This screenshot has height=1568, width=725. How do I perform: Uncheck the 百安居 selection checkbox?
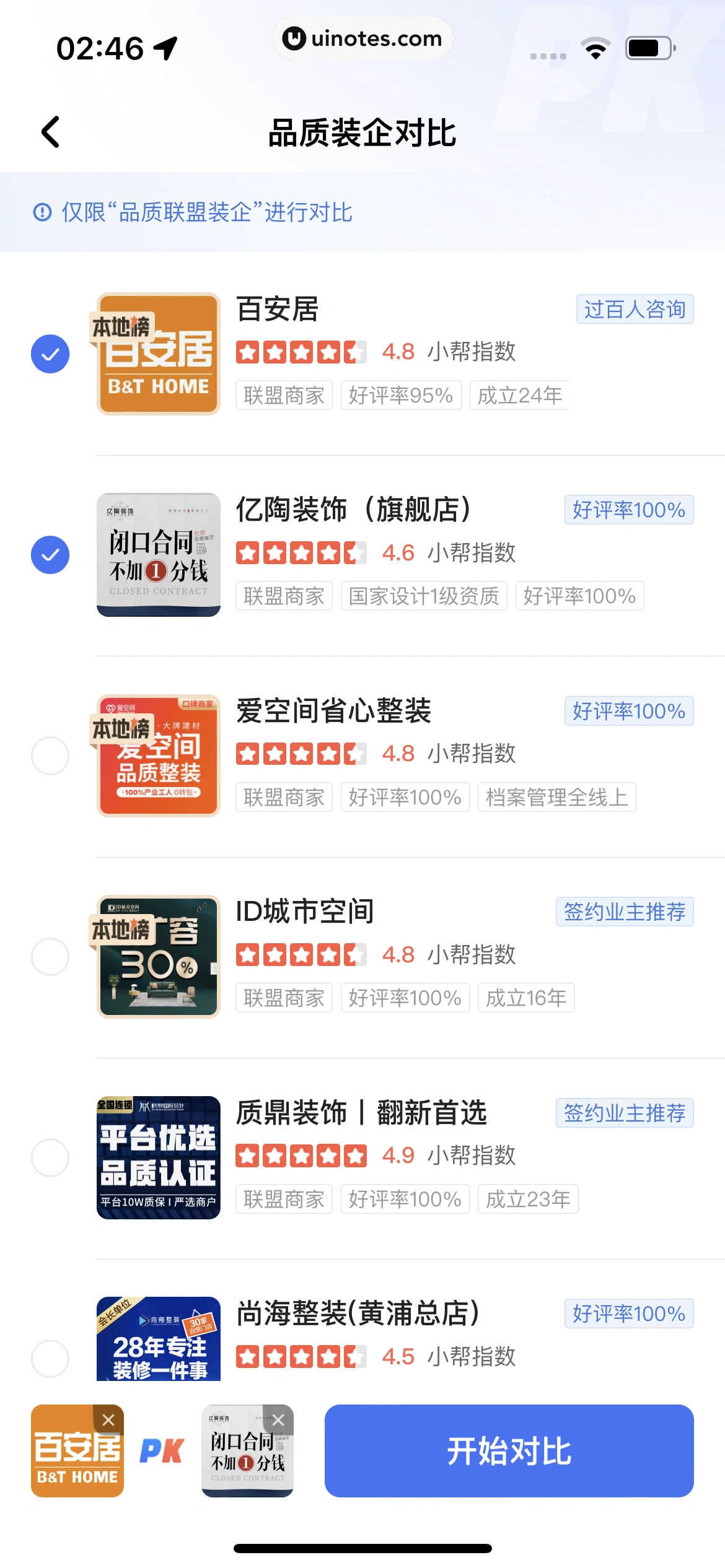pos(50,353)
